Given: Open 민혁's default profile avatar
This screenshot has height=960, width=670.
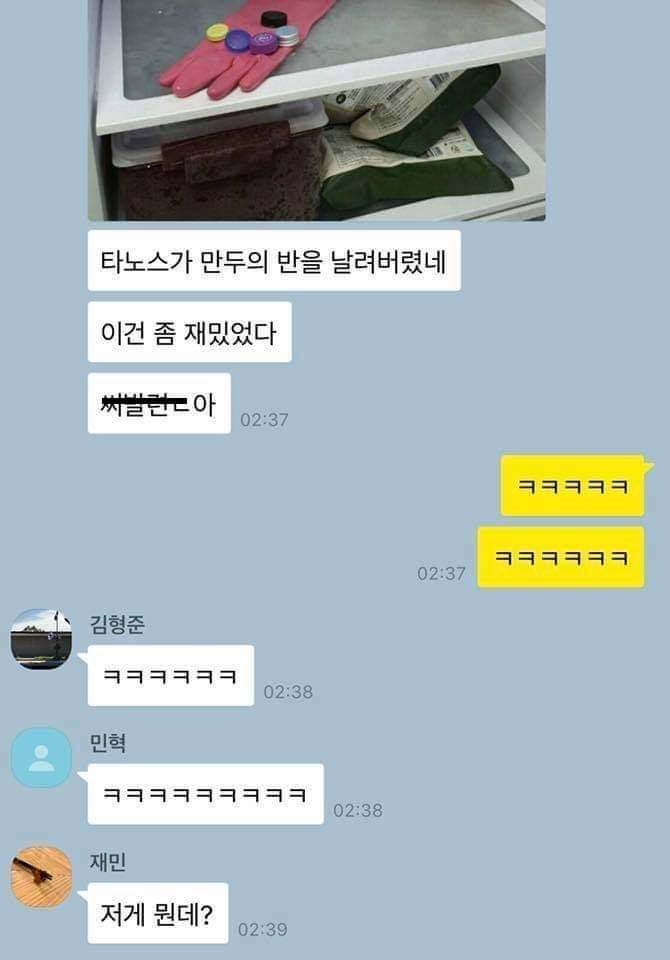Looking at the screenshot, I should 41,757.
